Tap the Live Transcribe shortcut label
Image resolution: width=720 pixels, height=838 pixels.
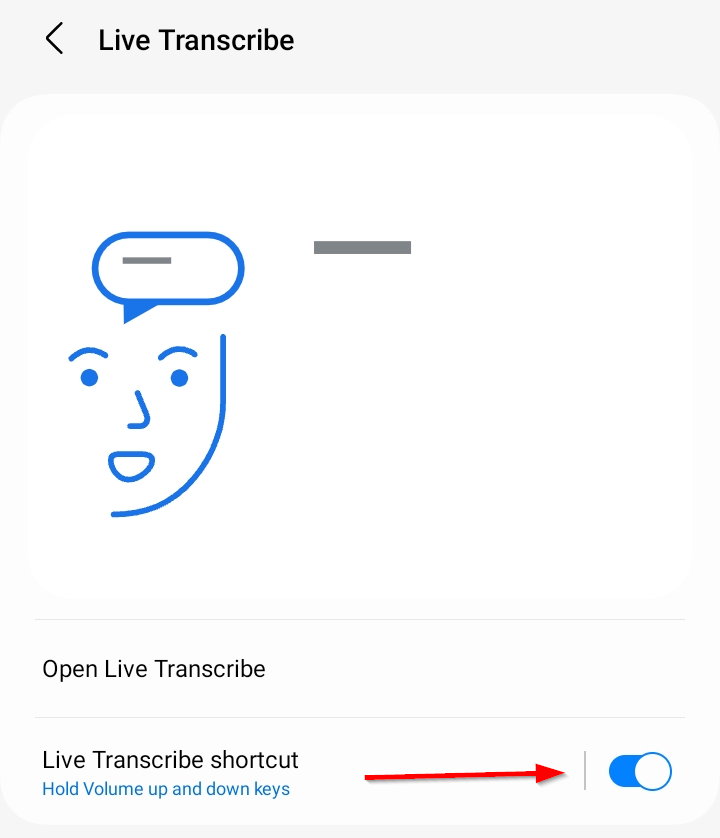pyautogui.click(x=170, y=760)
